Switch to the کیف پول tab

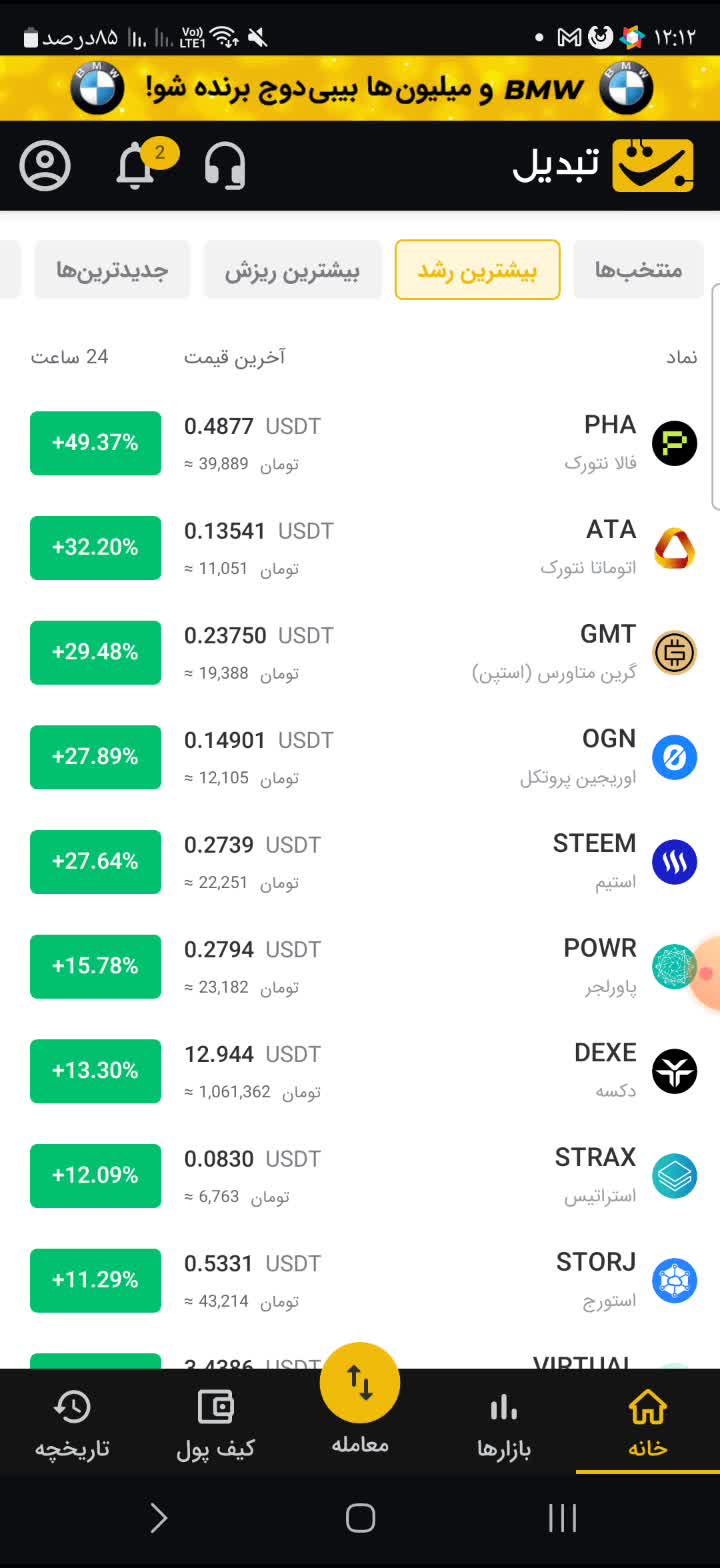(x=216, y=1424)
